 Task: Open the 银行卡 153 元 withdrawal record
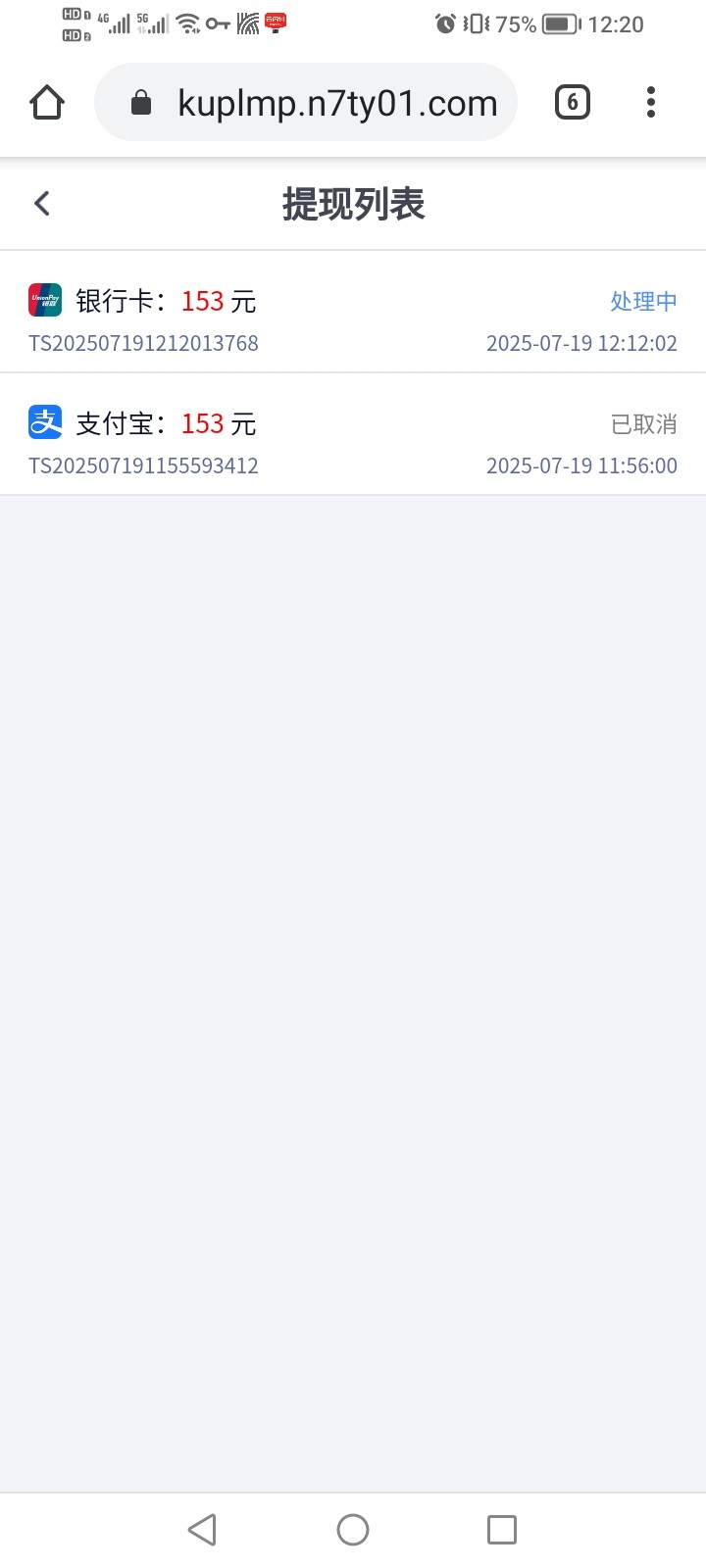tap(353, 312)
